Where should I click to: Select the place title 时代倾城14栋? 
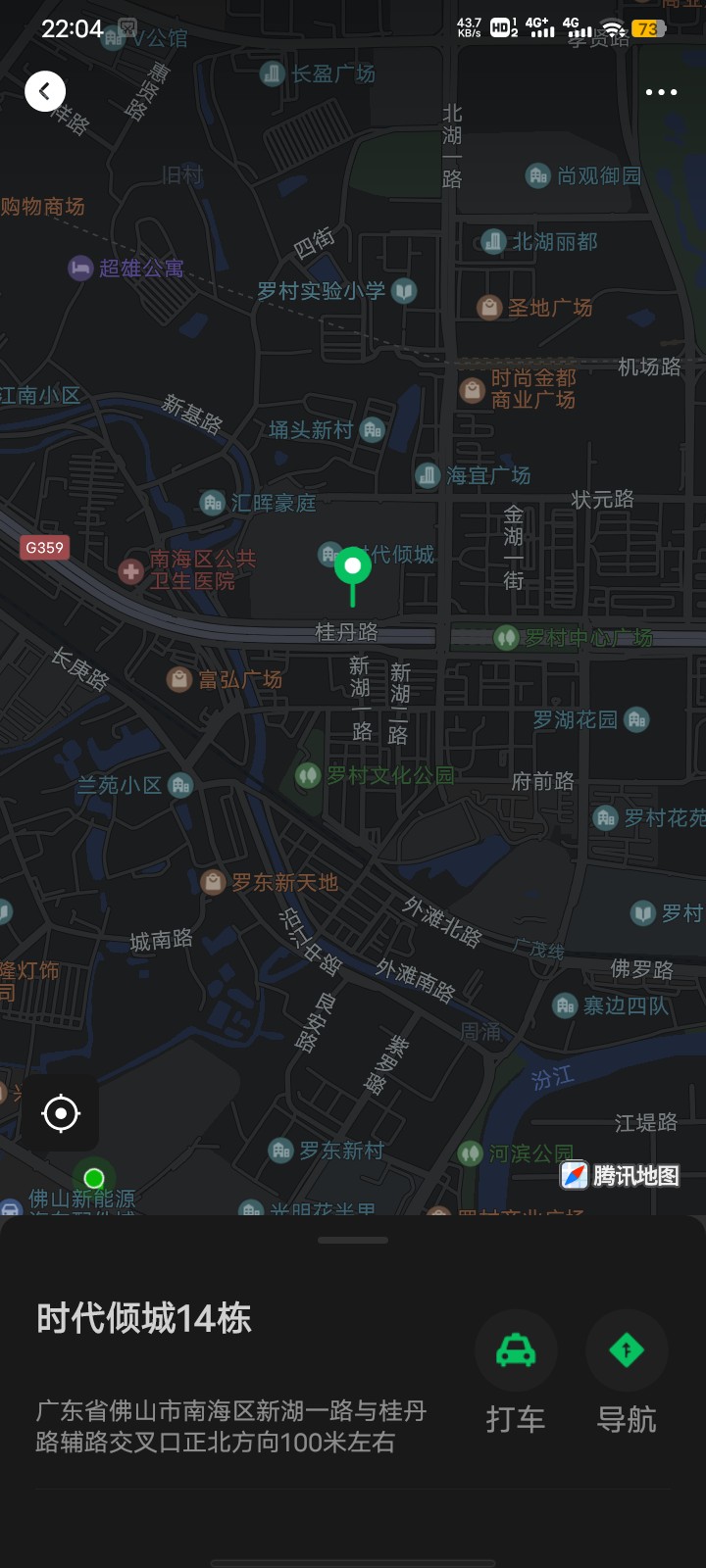141,1318
